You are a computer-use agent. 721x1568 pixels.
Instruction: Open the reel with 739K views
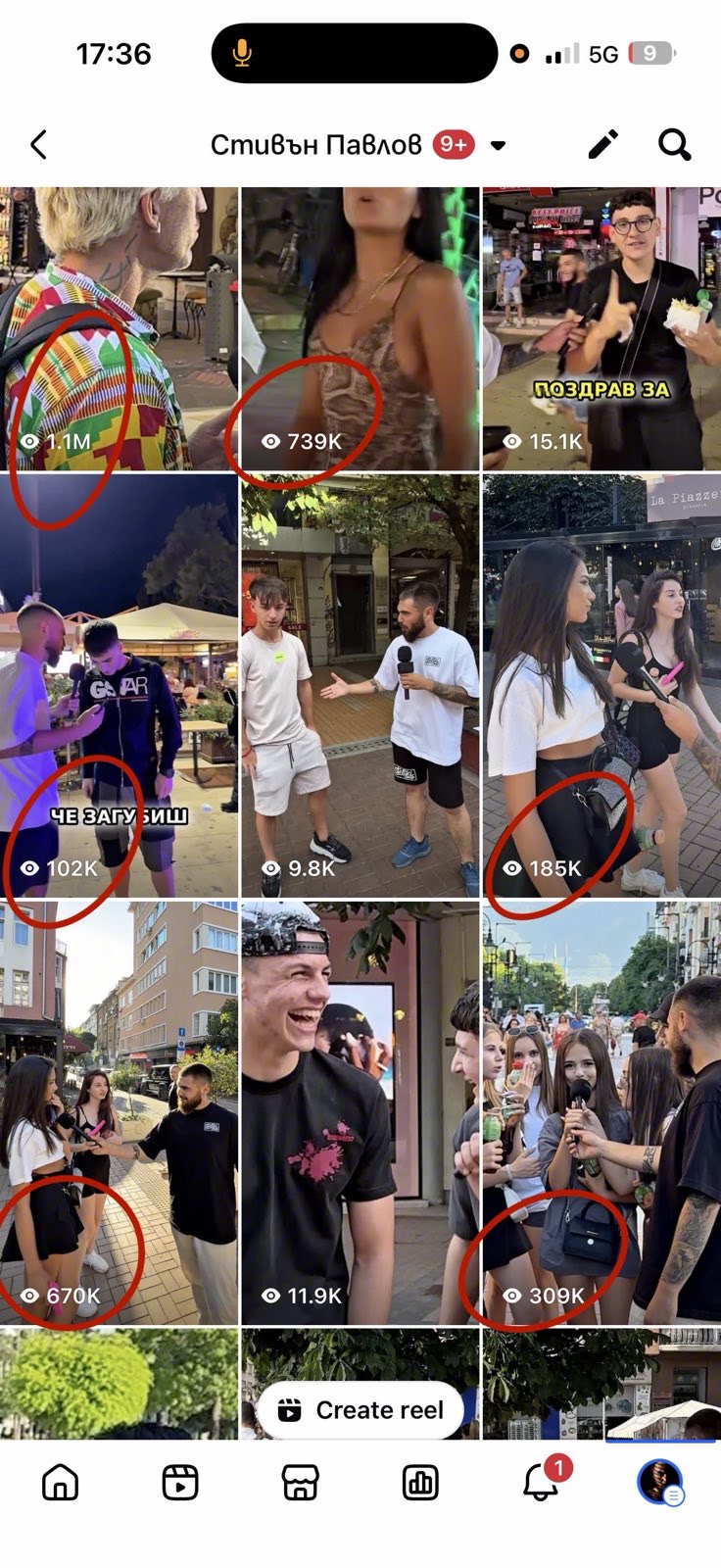[360, 328]
